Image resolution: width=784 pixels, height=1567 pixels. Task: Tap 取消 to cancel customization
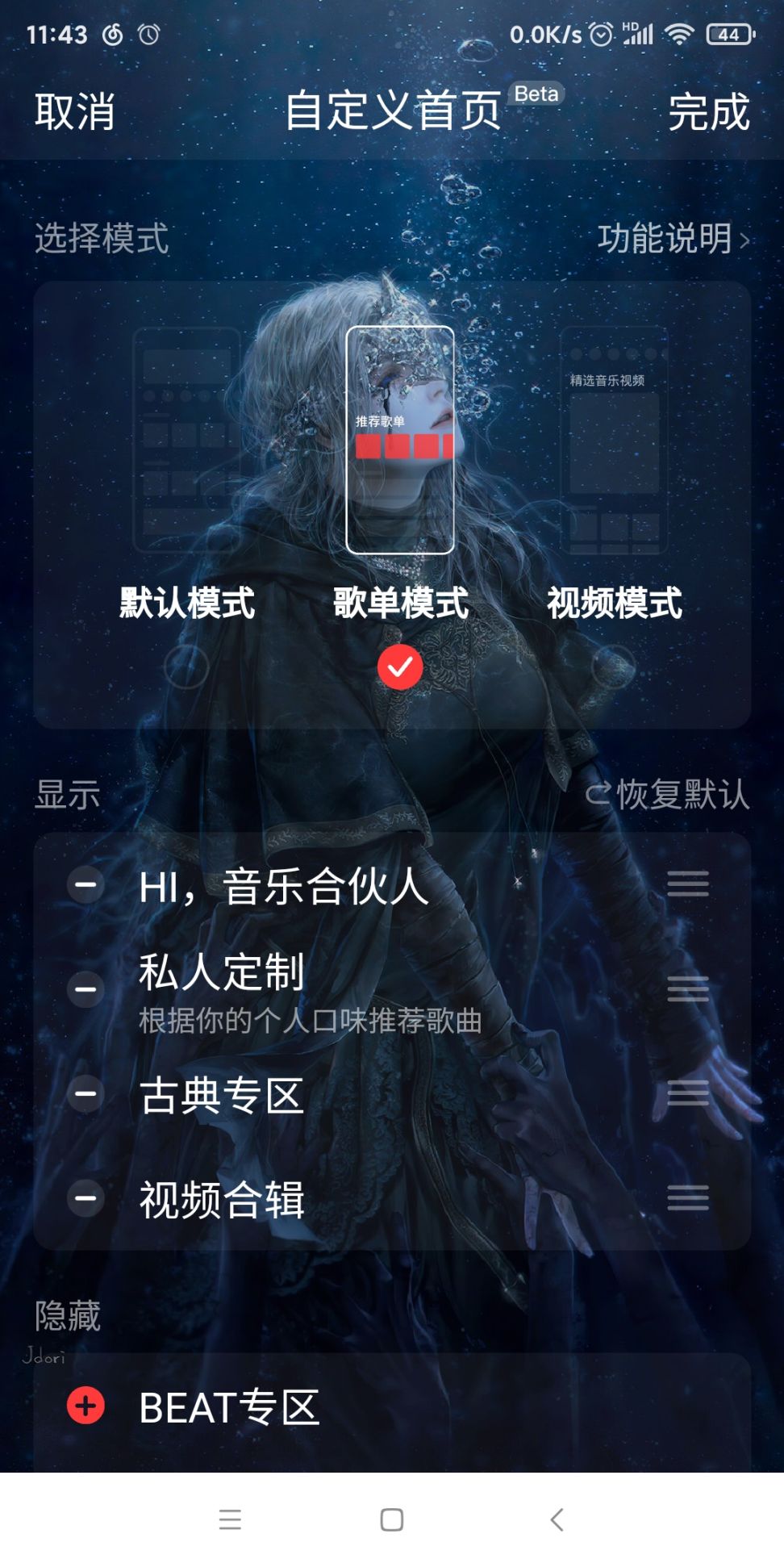click(x=74, y=111)
